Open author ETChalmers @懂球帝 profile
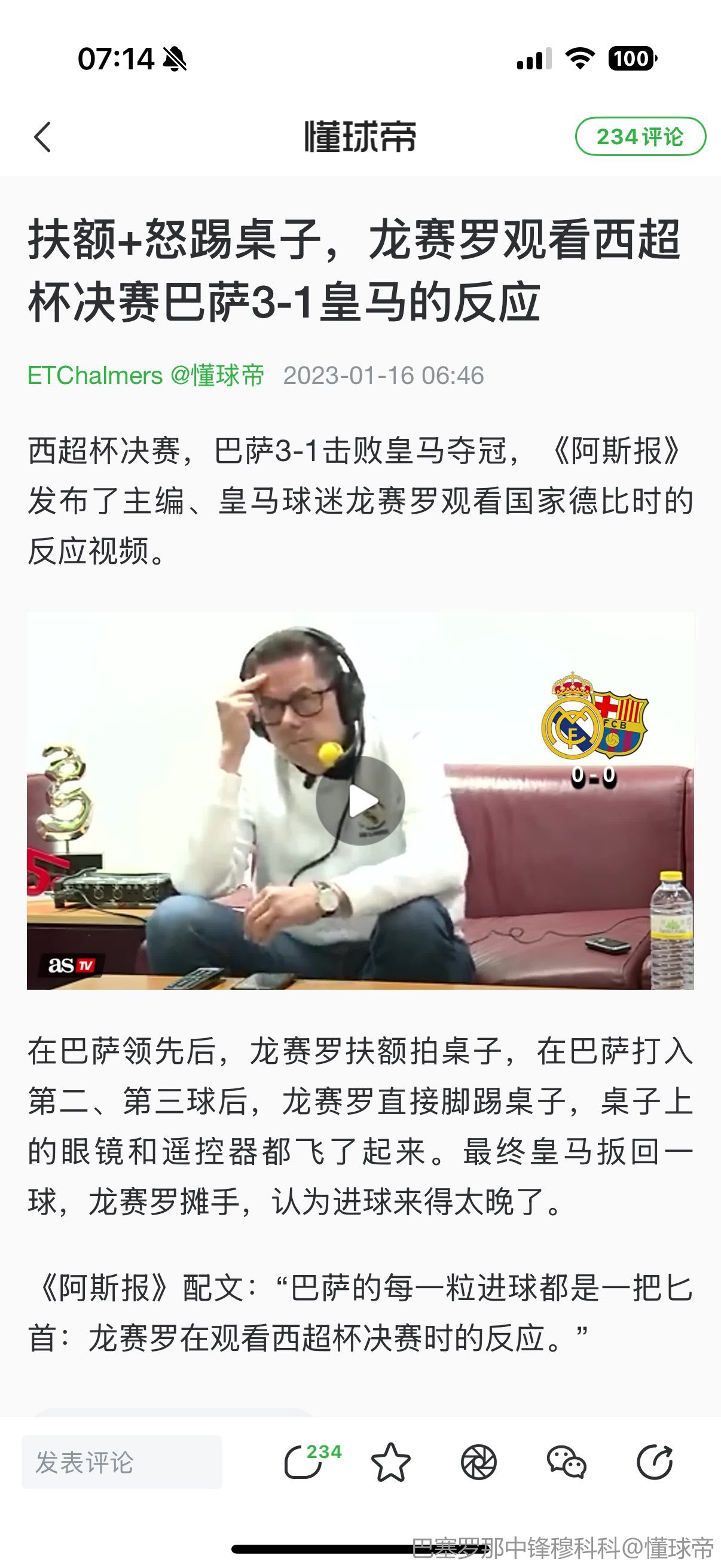This screenshot has height=1568, width=721. pyautogui.click(x=146, y=375)
